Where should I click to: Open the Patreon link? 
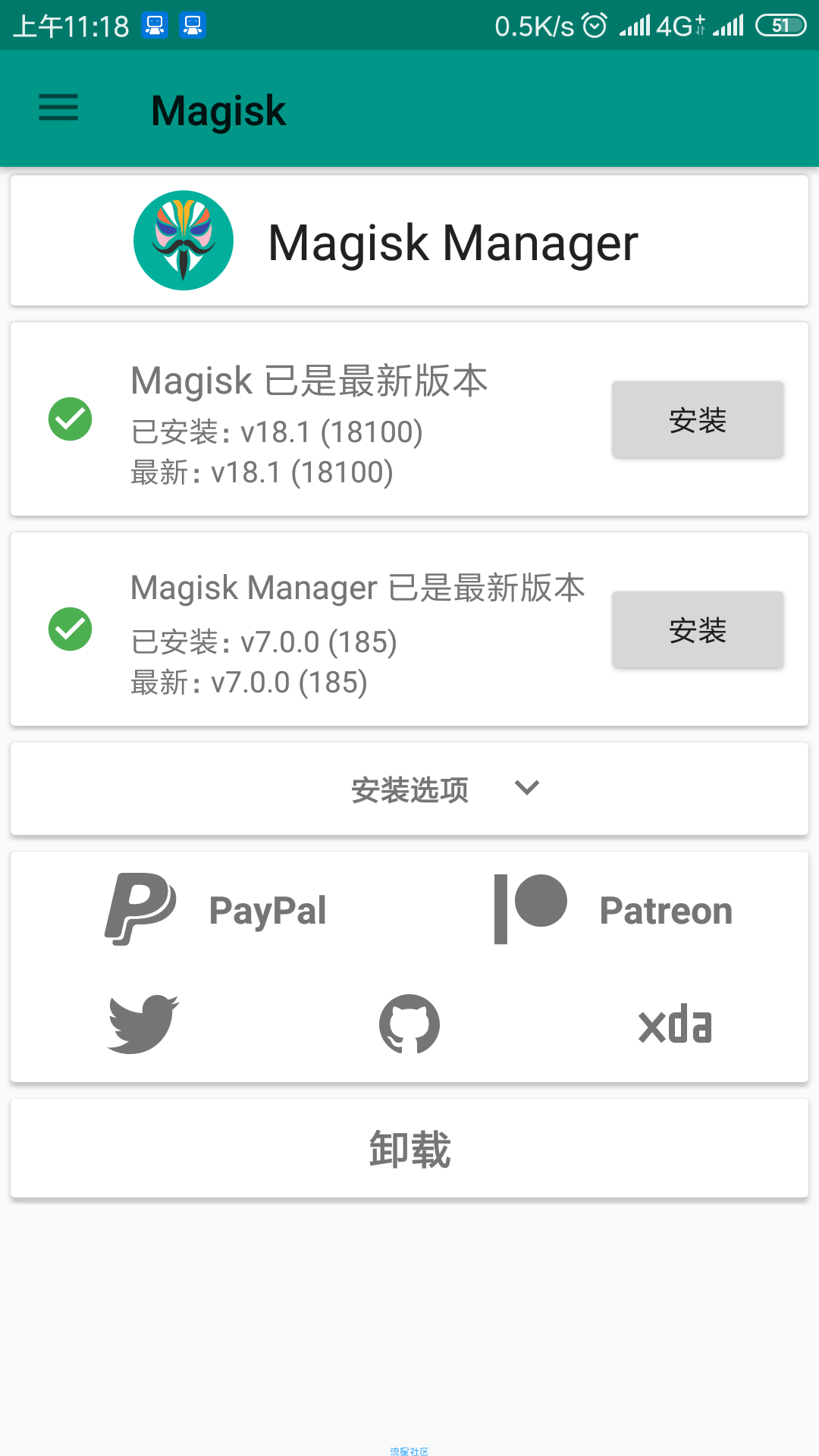tap(613, 909)
